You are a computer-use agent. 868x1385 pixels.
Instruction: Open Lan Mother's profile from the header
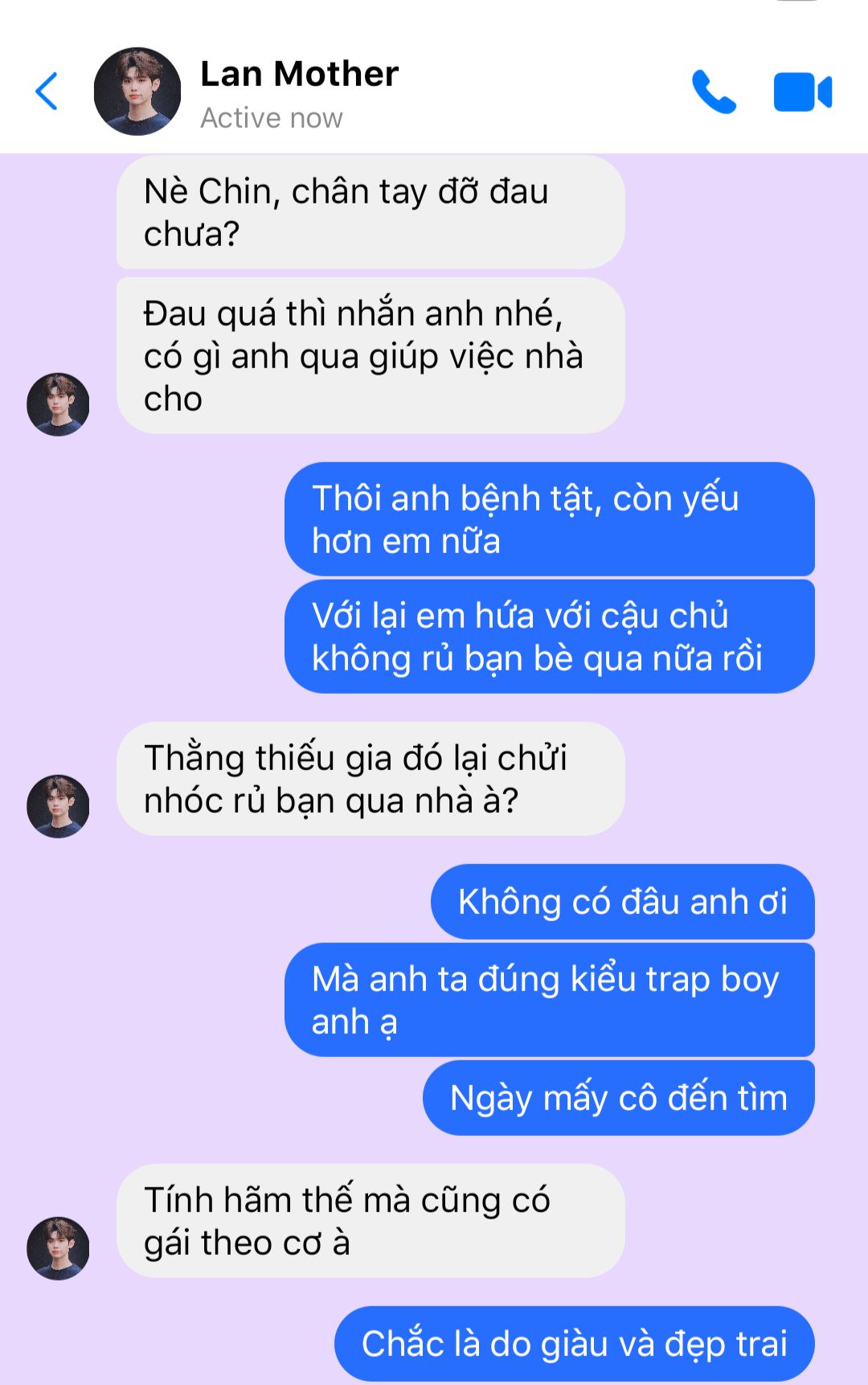tap(299, 75)
